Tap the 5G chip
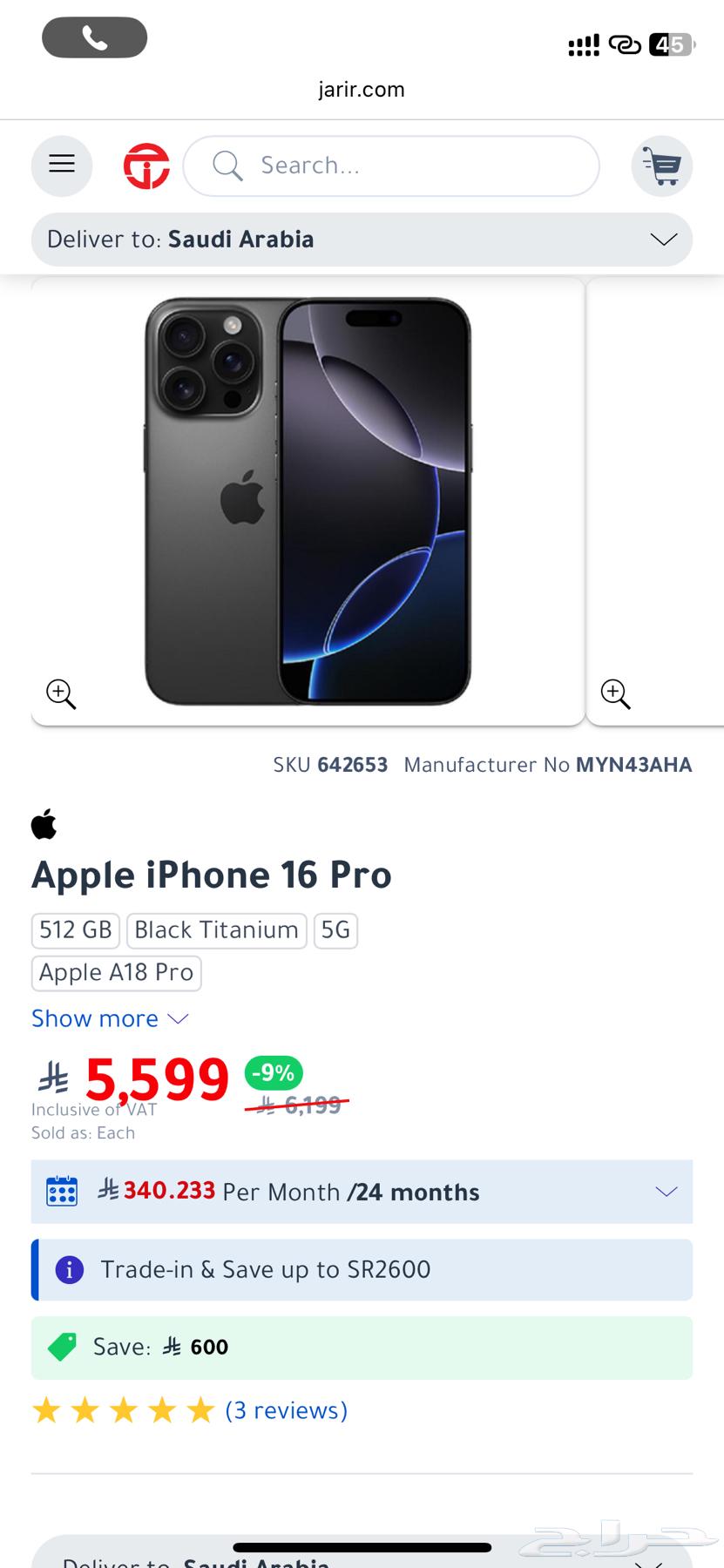Viewport: 724px width, 1568px height. (335, 930)
